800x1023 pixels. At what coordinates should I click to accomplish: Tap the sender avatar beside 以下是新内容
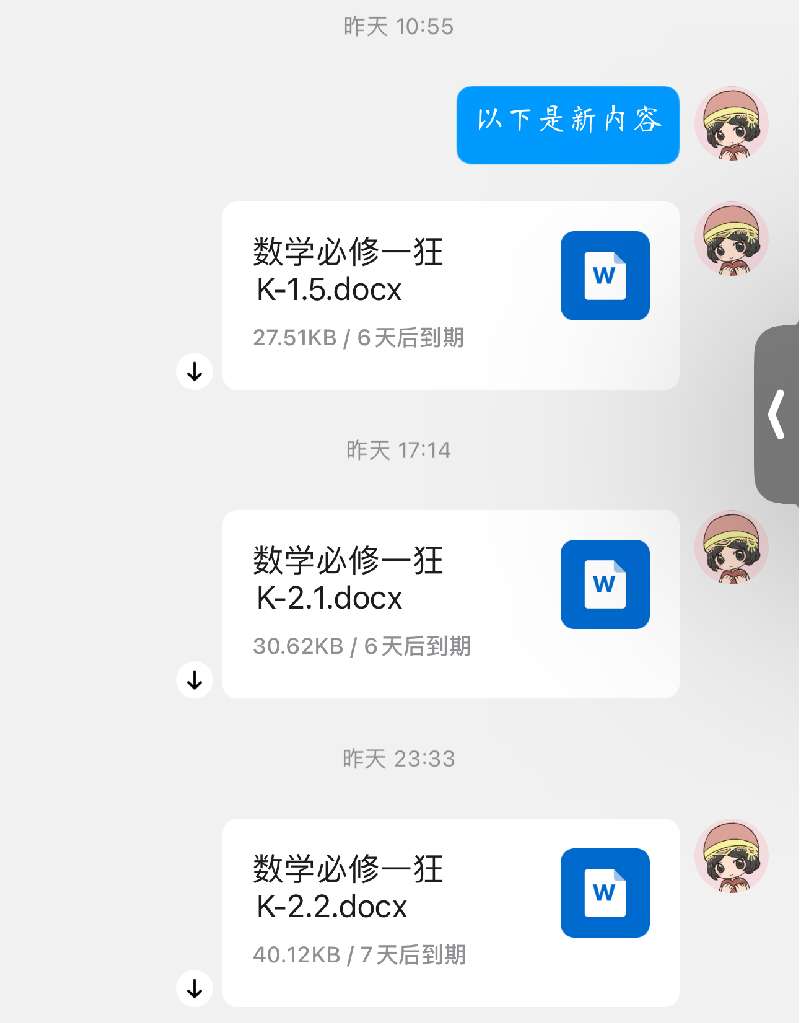click(x=731, y=124)
